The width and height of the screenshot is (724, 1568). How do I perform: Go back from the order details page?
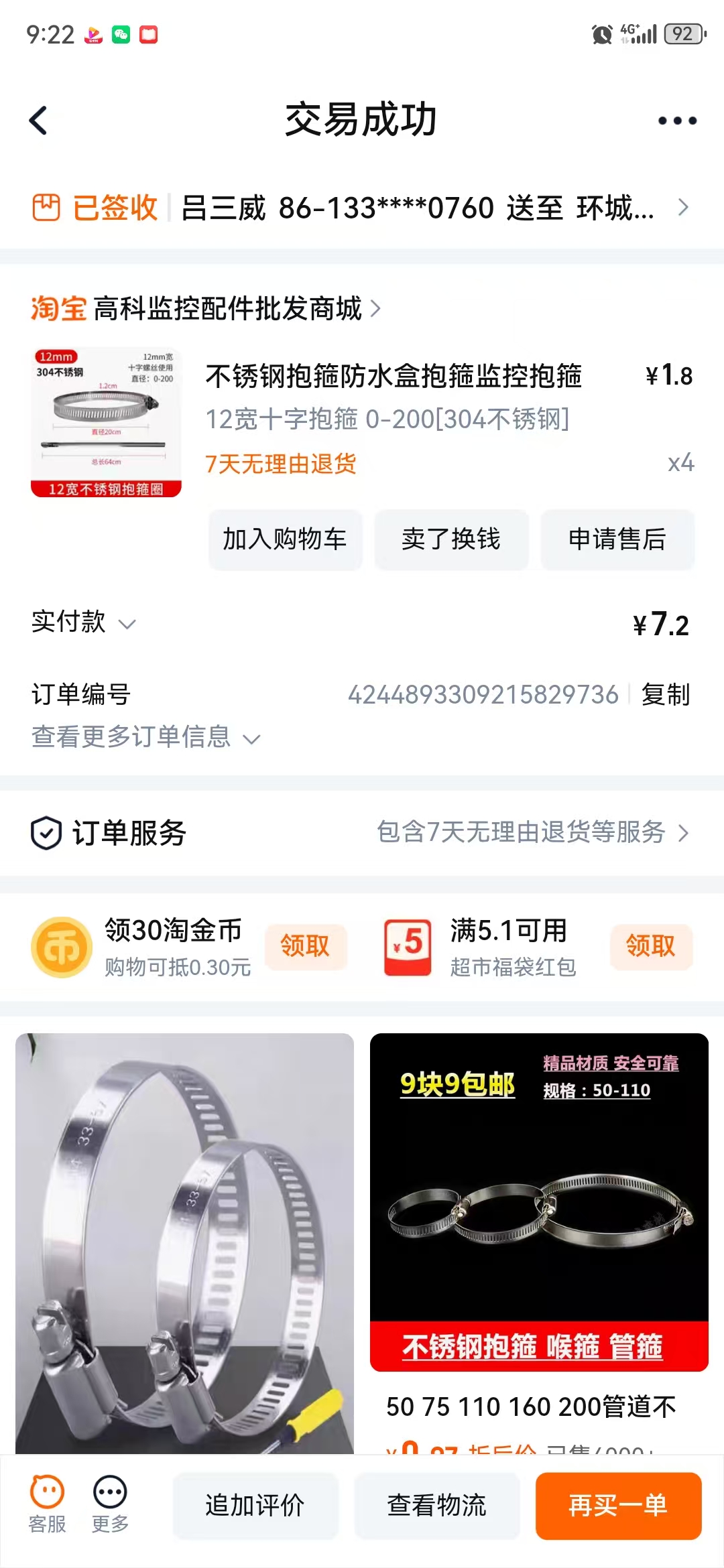[39, 121]
